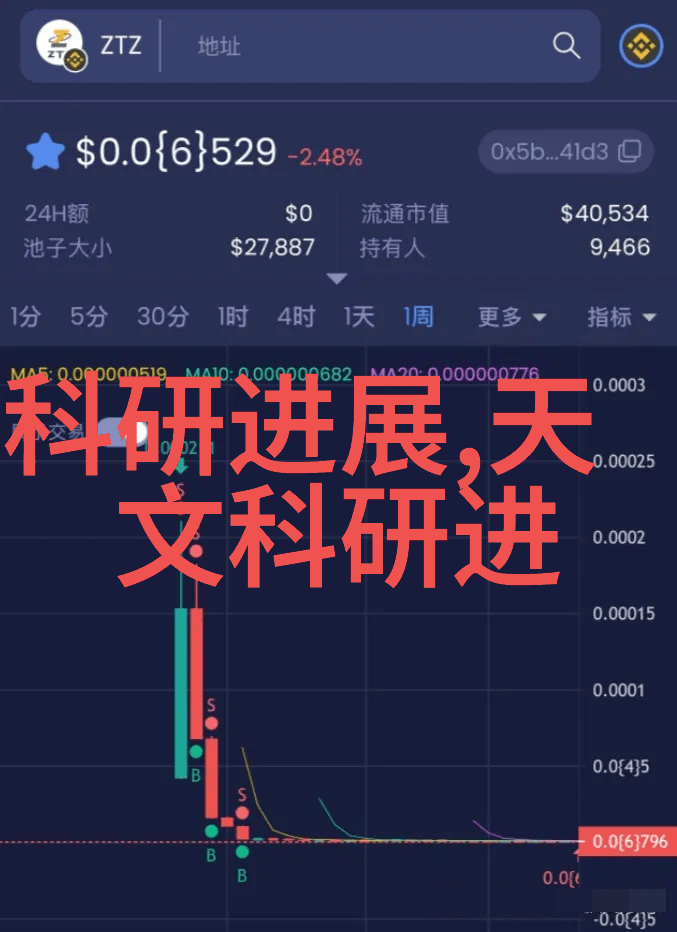
Task: Open the 更多 intervals dropdown
Action: point(511,317)
